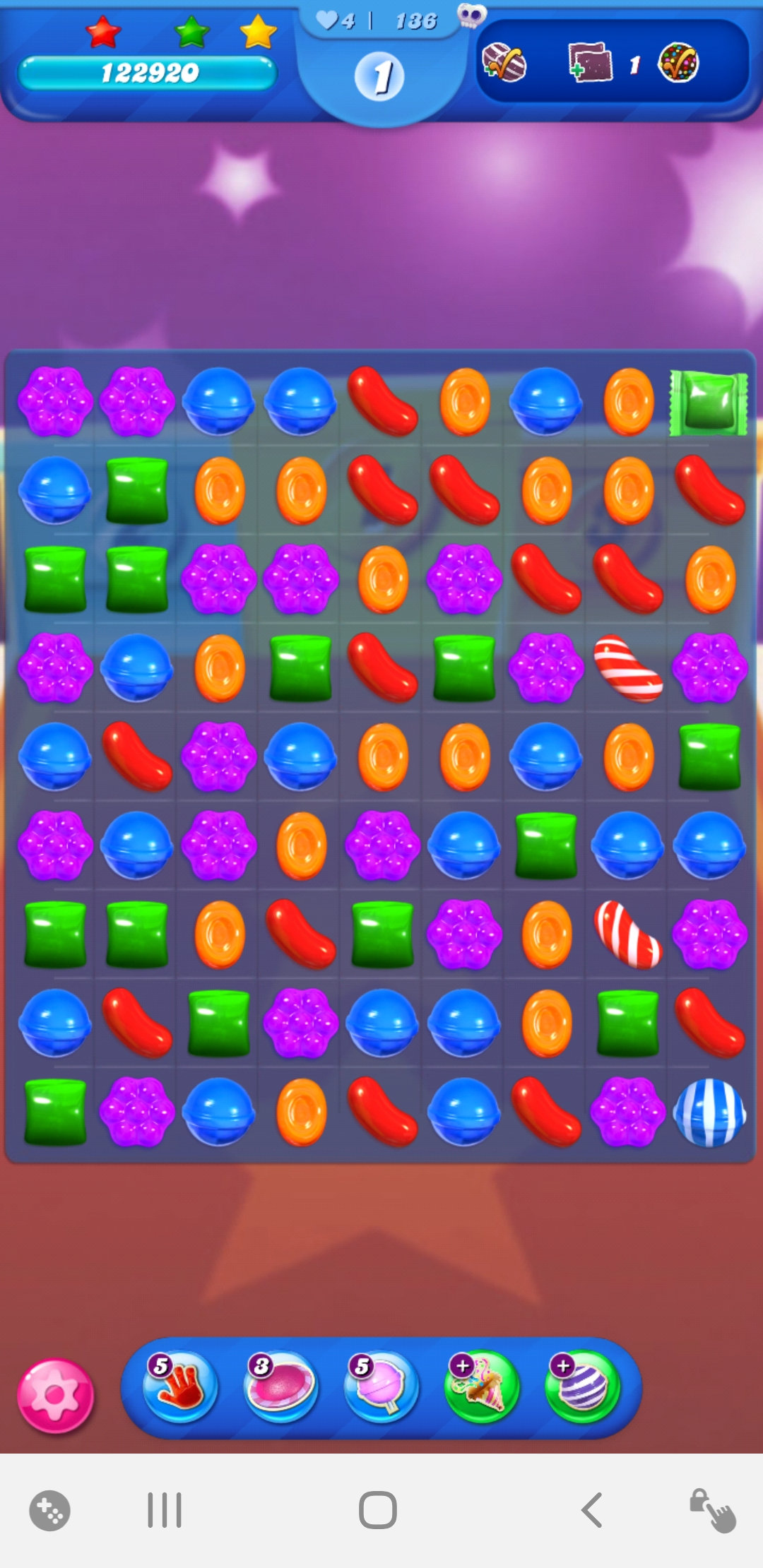Open the game tools icon in the navigation bar
The image size is (763, 1568).
coord(49,1510)
